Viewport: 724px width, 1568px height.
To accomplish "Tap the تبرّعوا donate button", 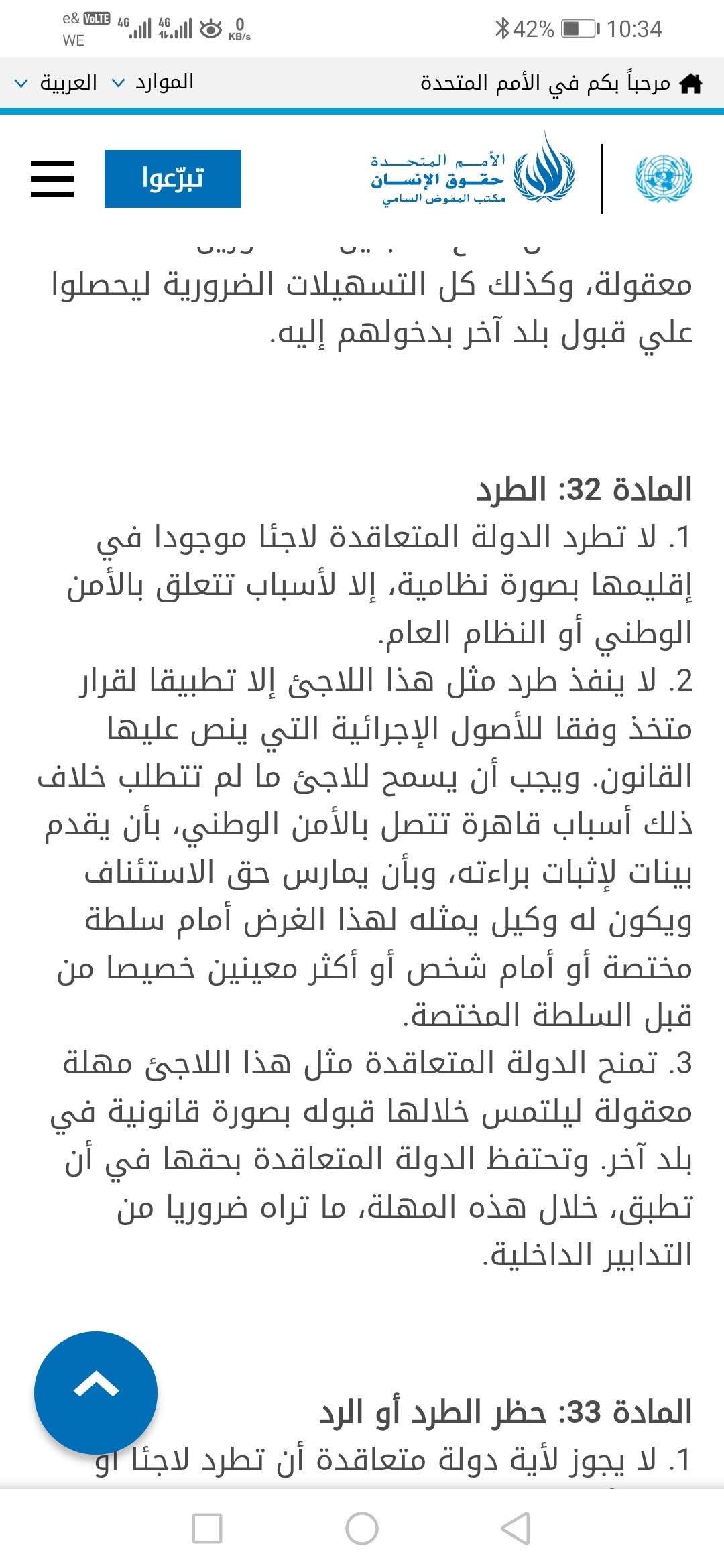I will [173, 179].
